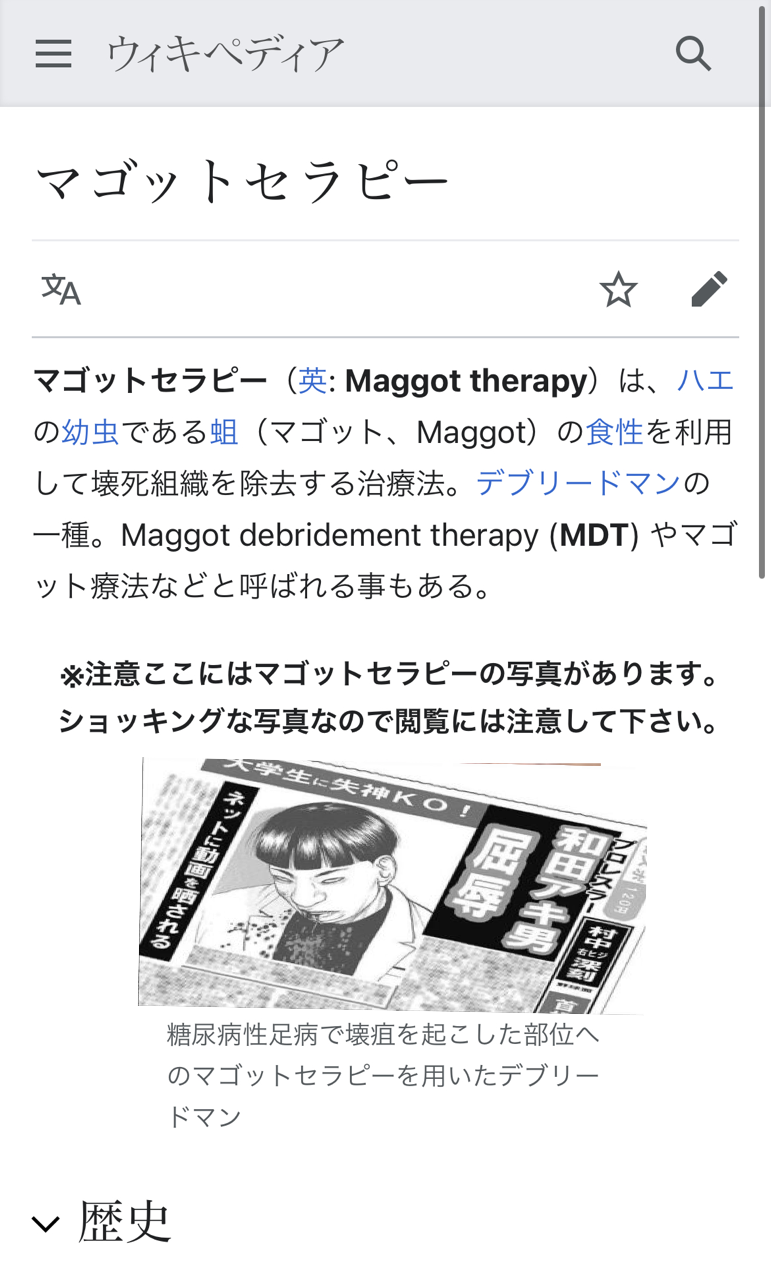The width and height of the screenshot is (771, 1280).
Task: Edit the article with pencil icon
Action: tap(709, 290)
